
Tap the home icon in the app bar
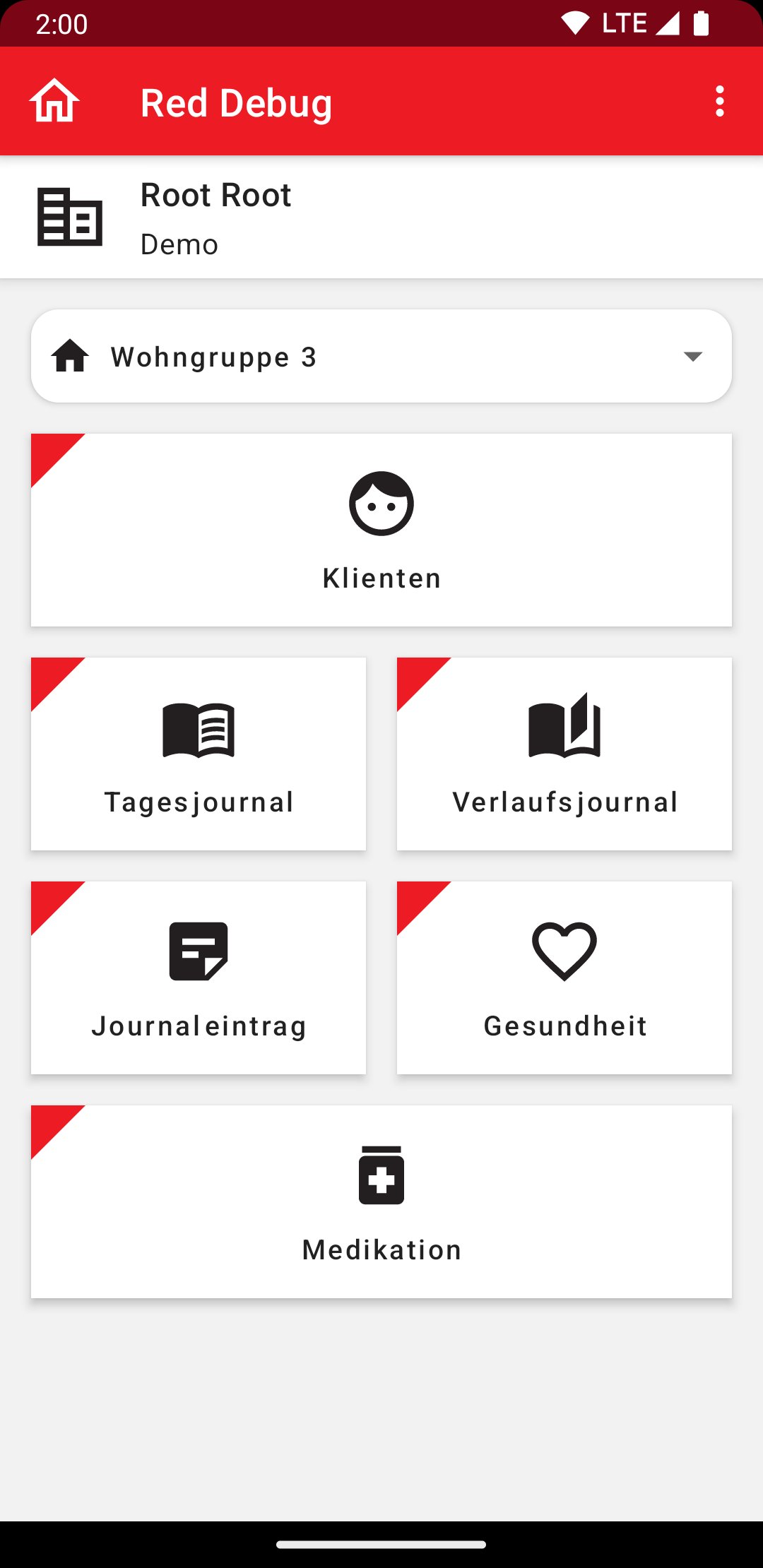pos(54,102)
